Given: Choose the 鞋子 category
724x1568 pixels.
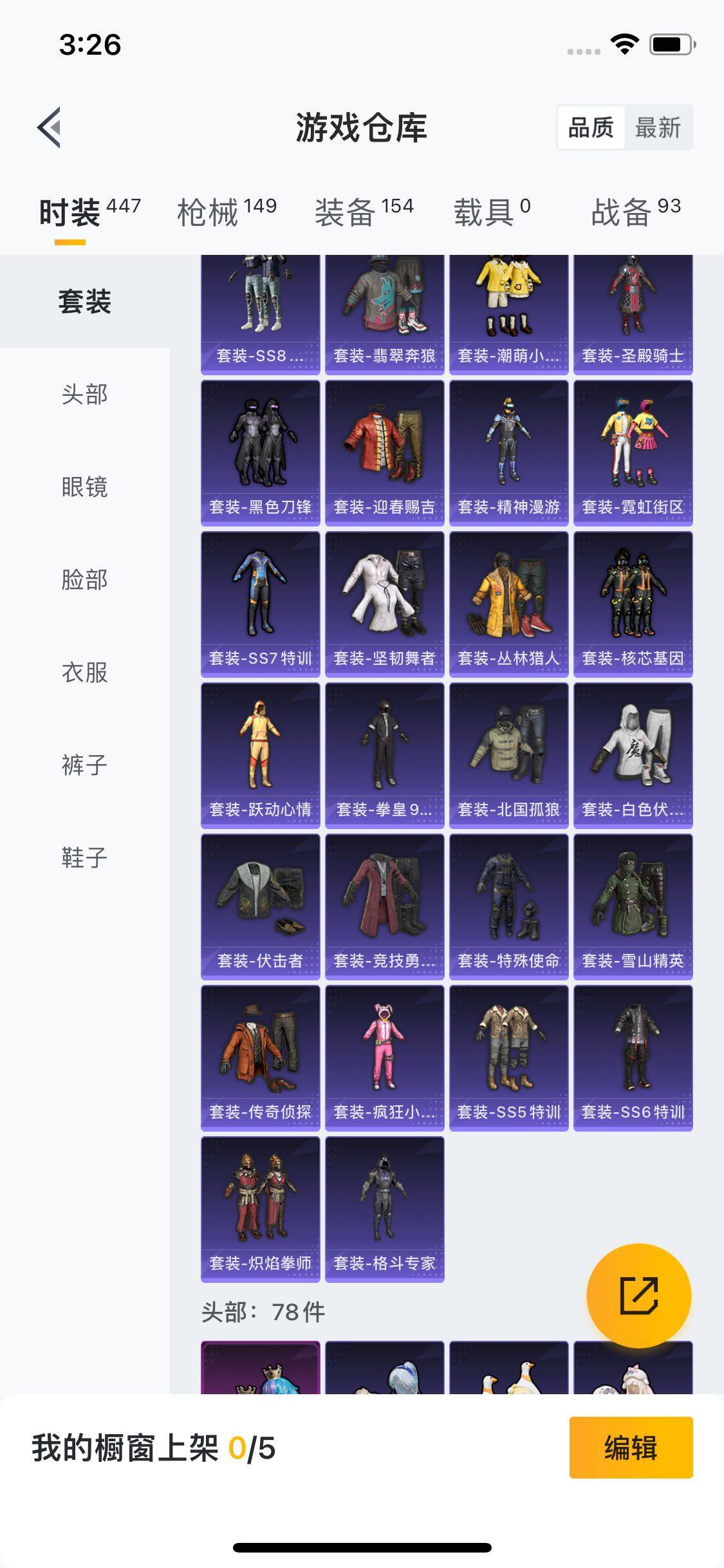Looking at the screenshot, I should (x=84, y=857).
